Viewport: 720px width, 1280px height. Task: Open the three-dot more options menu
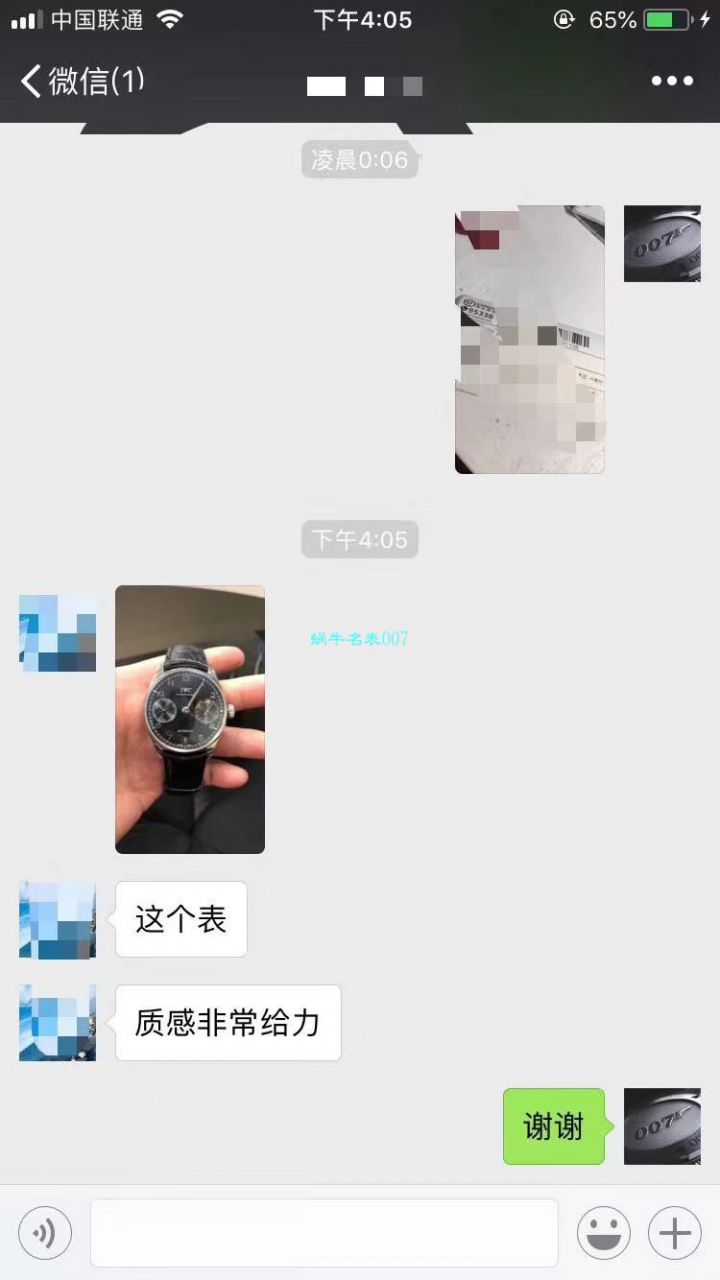point(674,80)
